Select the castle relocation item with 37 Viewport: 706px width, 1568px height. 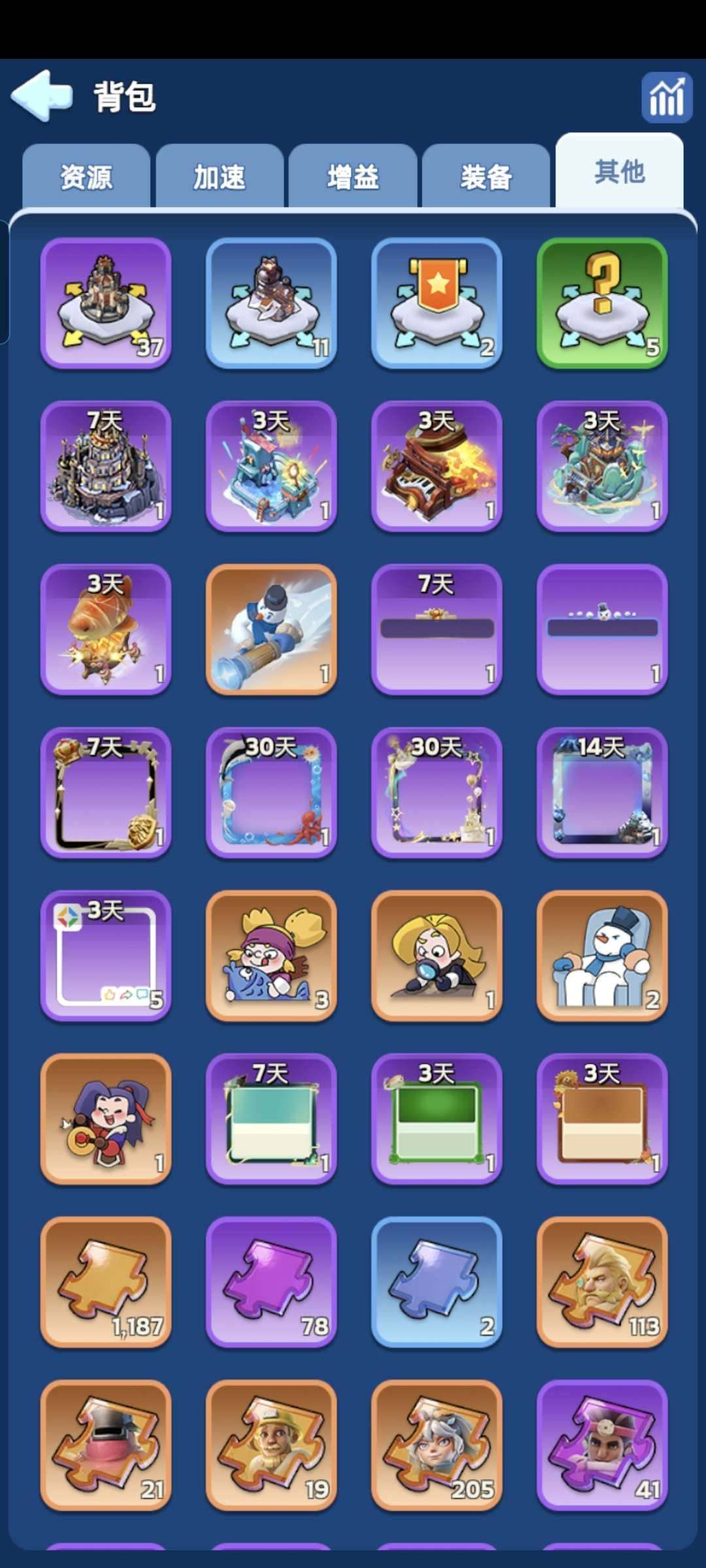[x=106, y=302]
